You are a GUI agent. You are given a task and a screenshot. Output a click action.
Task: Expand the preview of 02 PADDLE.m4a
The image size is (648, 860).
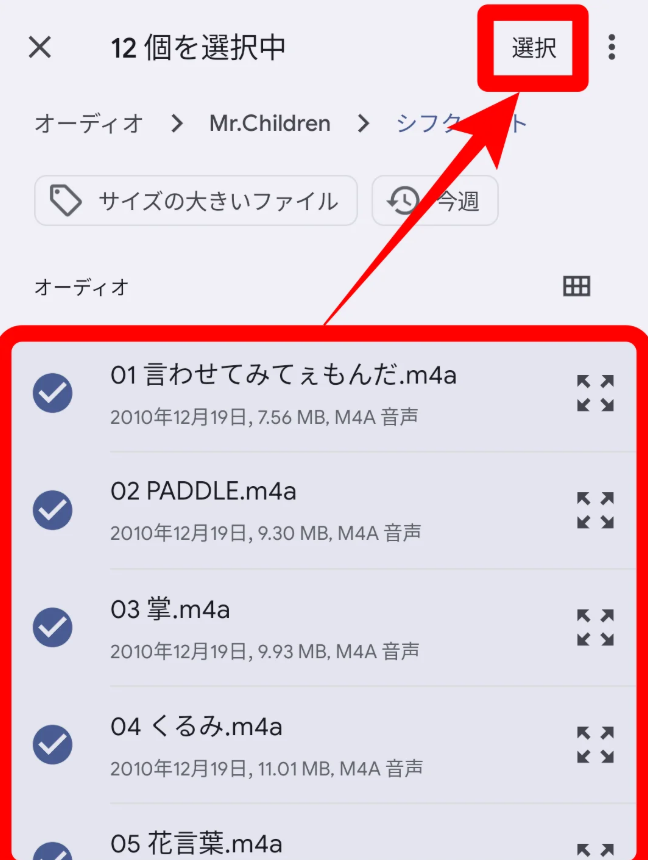pos(595,510)
